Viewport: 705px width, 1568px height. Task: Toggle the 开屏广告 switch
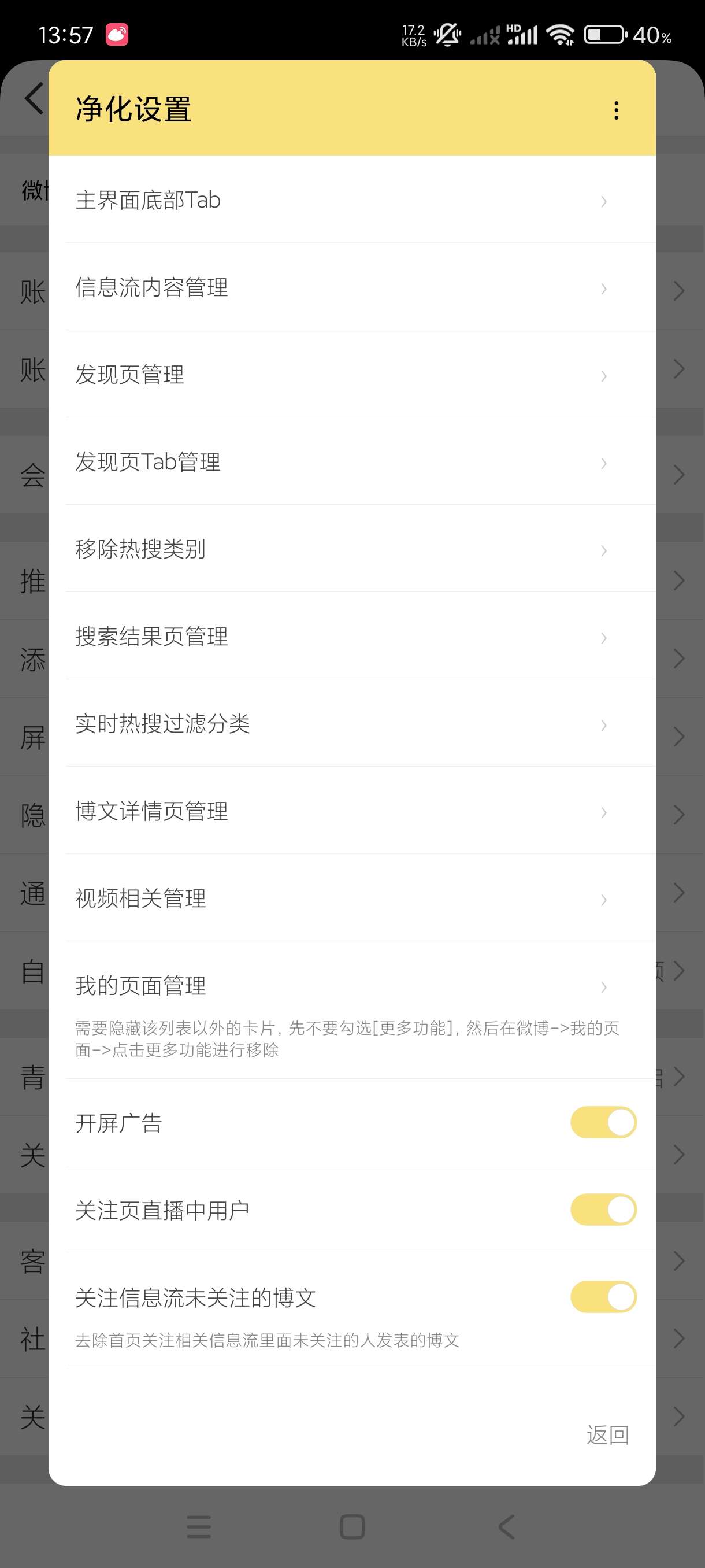click(x=603, y=1122)
